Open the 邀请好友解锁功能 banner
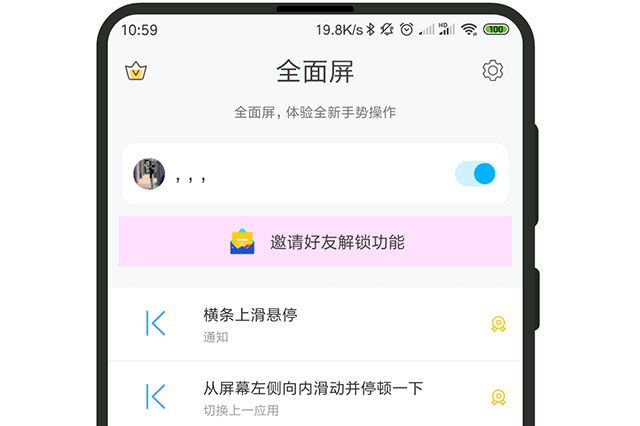640x426 pixels. click(315, 242)
